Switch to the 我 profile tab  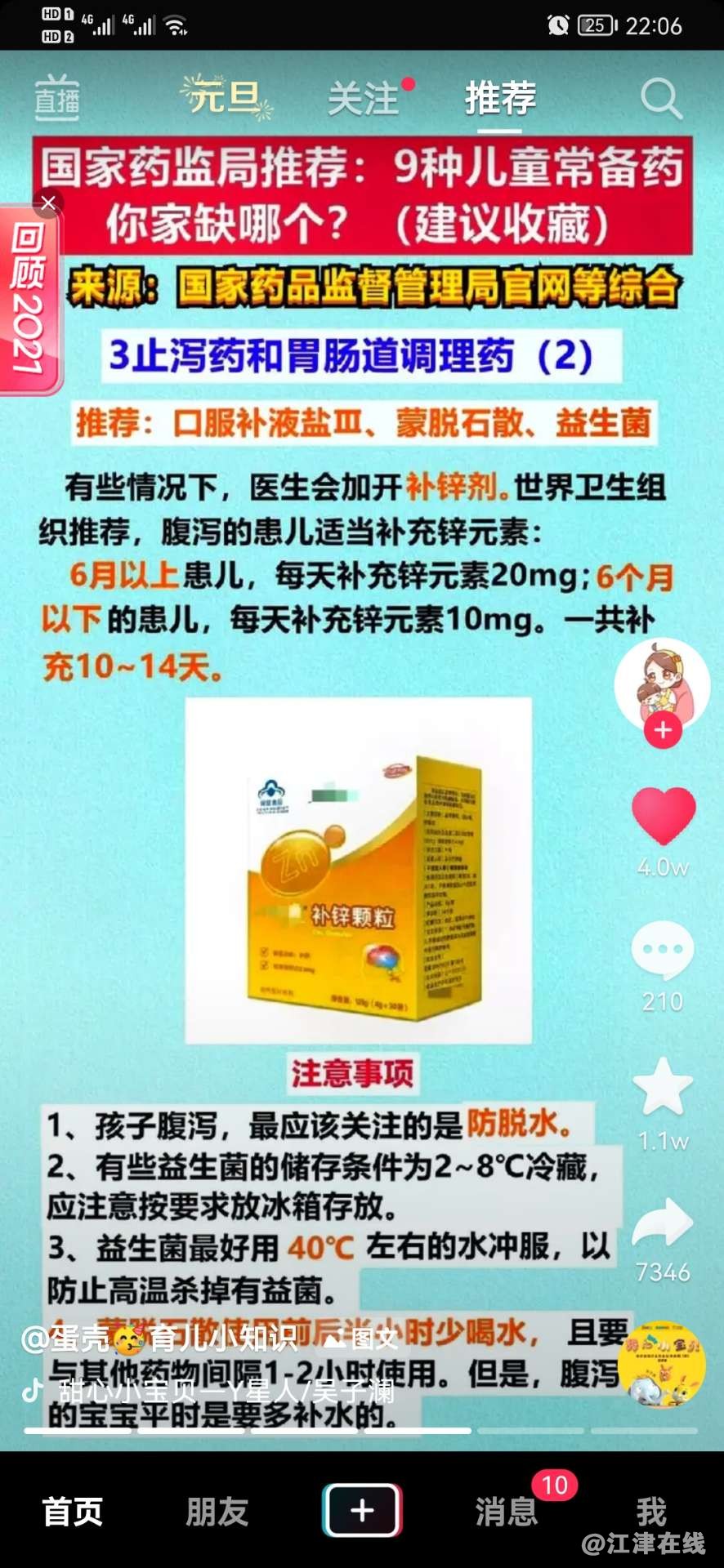(651, 1512)
